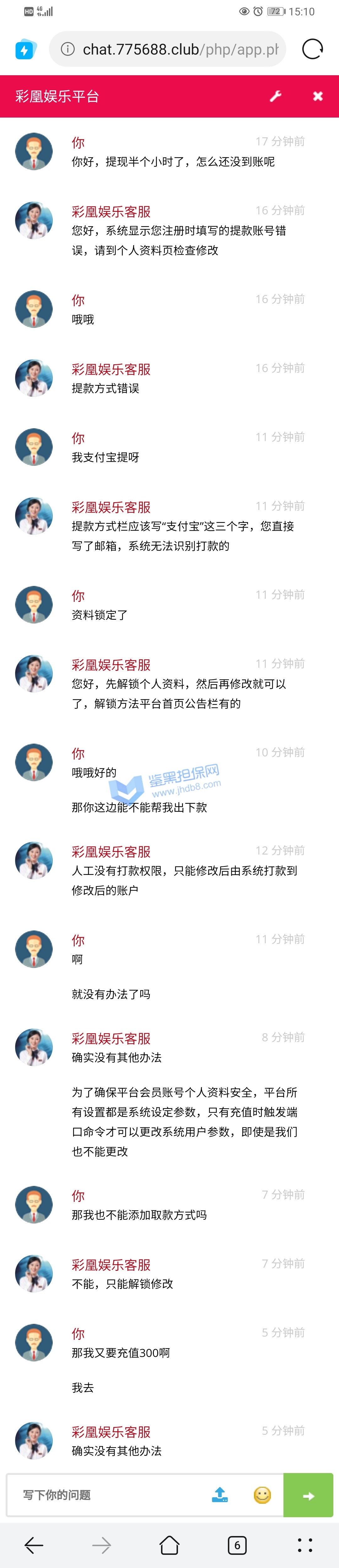Upload a file to the chat
Screen dimensions: 339x1568
pyautogui.click(x=220, y=1495)
